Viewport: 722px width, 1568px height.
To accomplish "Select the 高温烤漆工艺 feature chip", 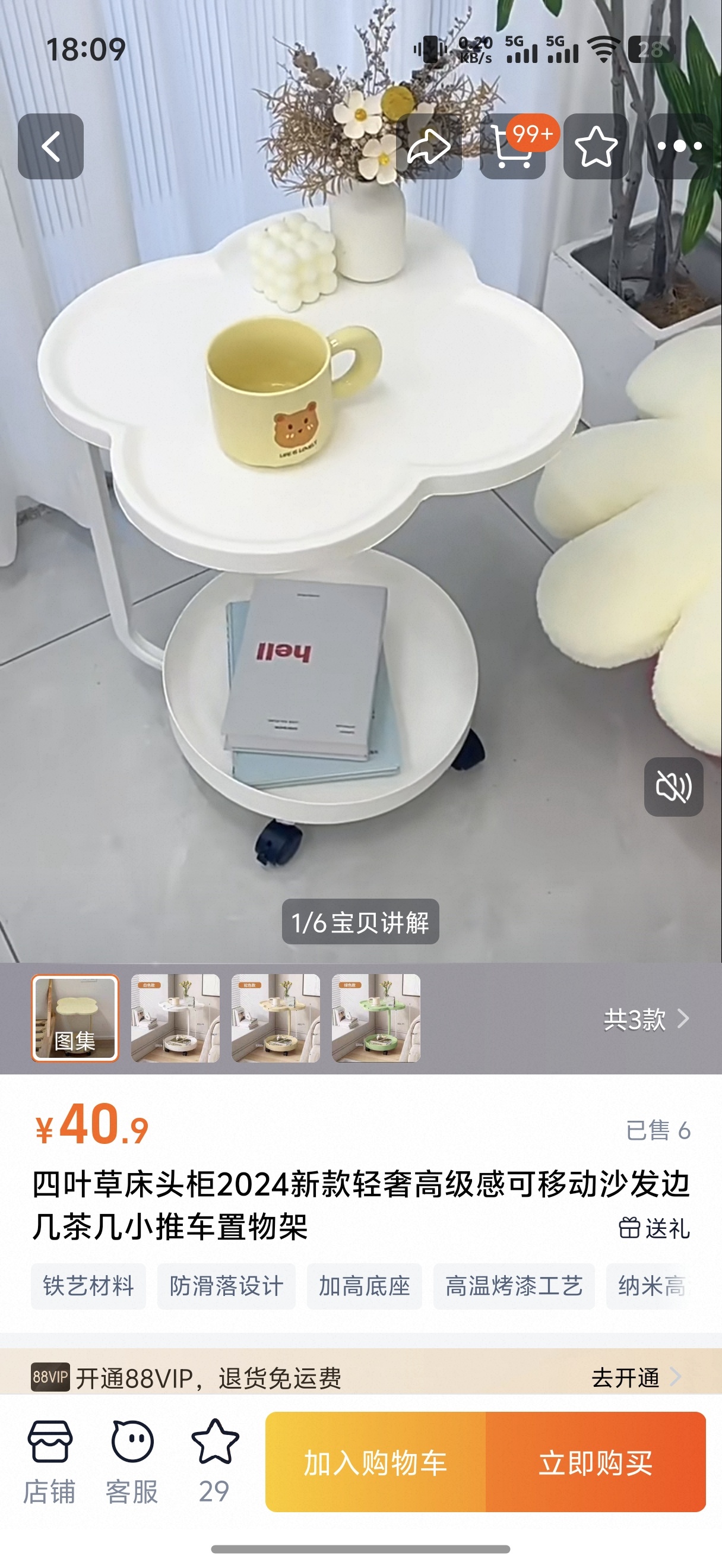I will click(514, 1285).
